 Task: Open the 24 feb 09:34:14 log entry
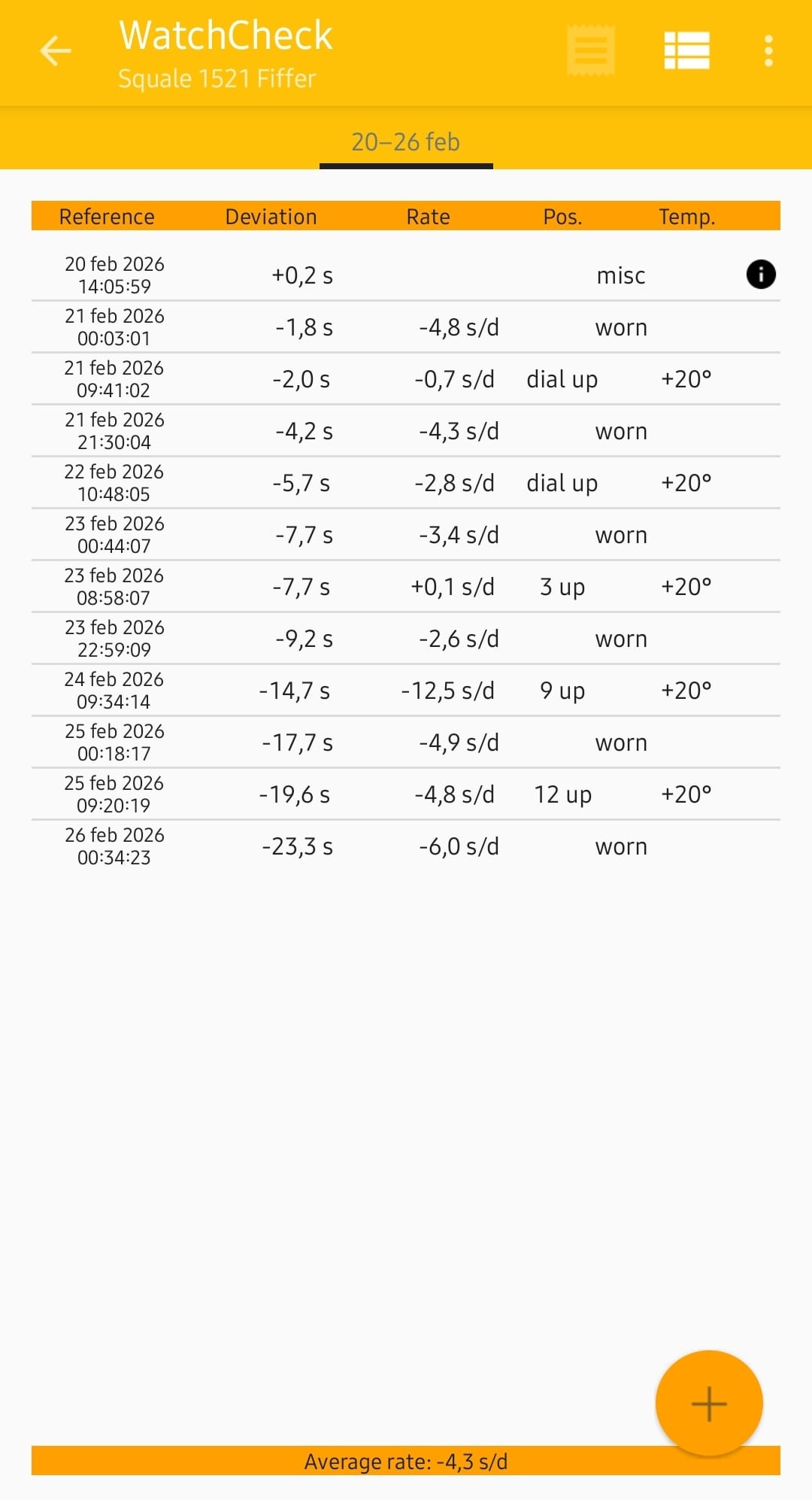tap(406, 691)
